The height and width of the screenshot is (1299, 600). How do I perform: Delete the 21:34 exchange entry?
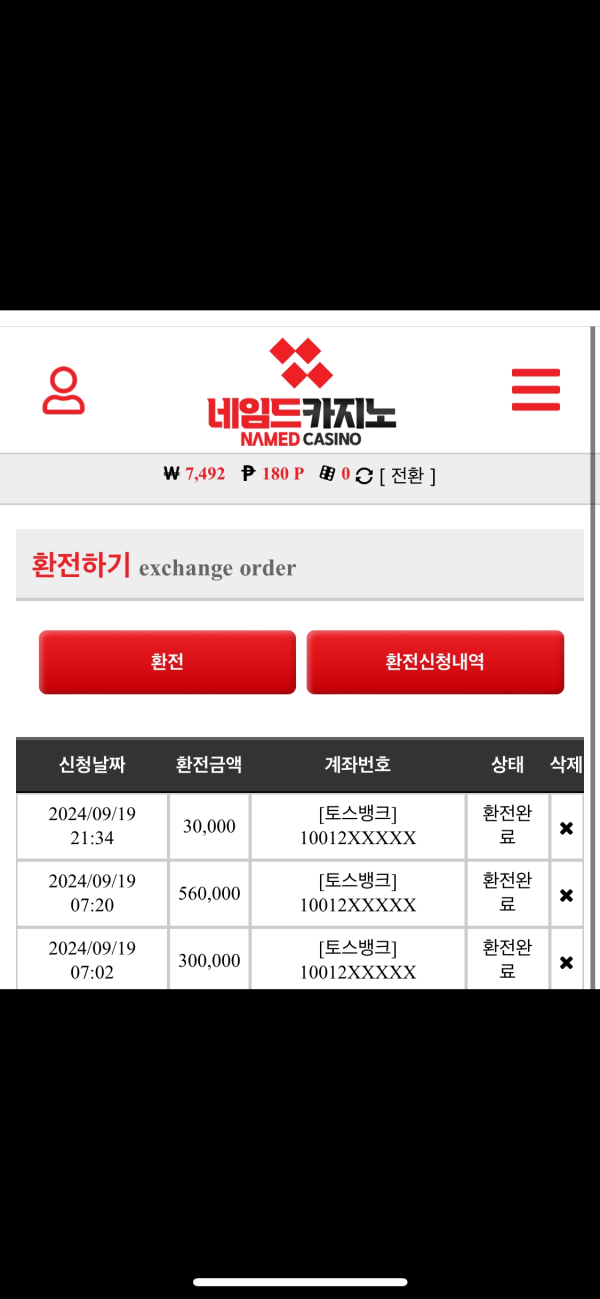point(566,828)
